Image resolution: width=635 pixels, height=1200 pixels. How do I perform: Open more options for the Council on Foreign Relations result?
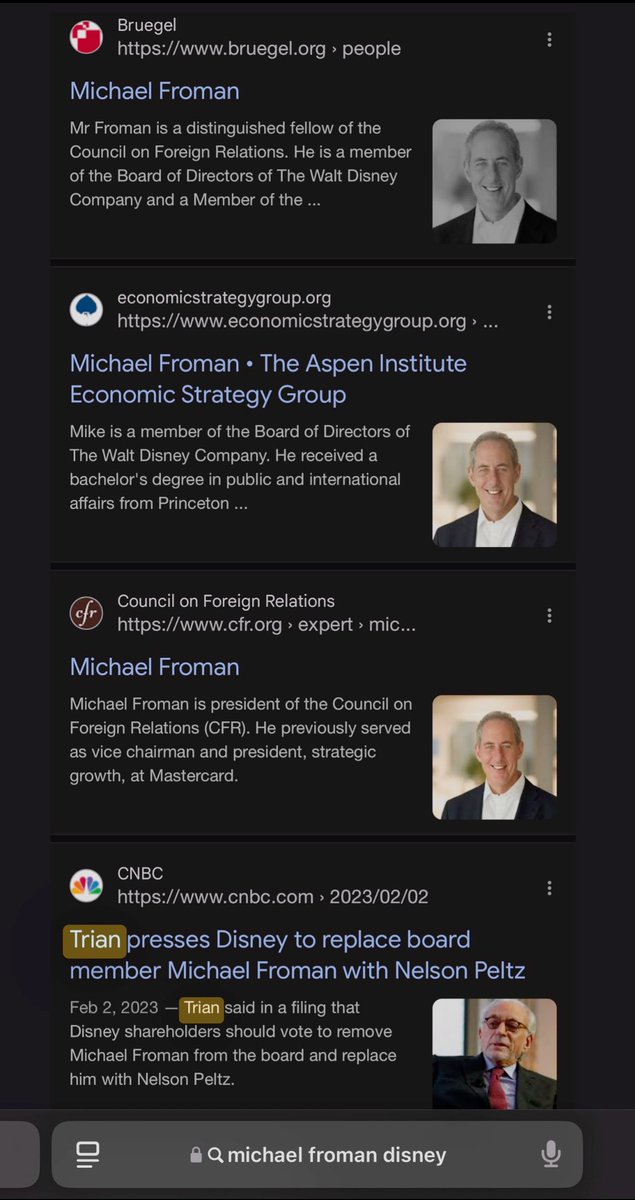[549, 616]
